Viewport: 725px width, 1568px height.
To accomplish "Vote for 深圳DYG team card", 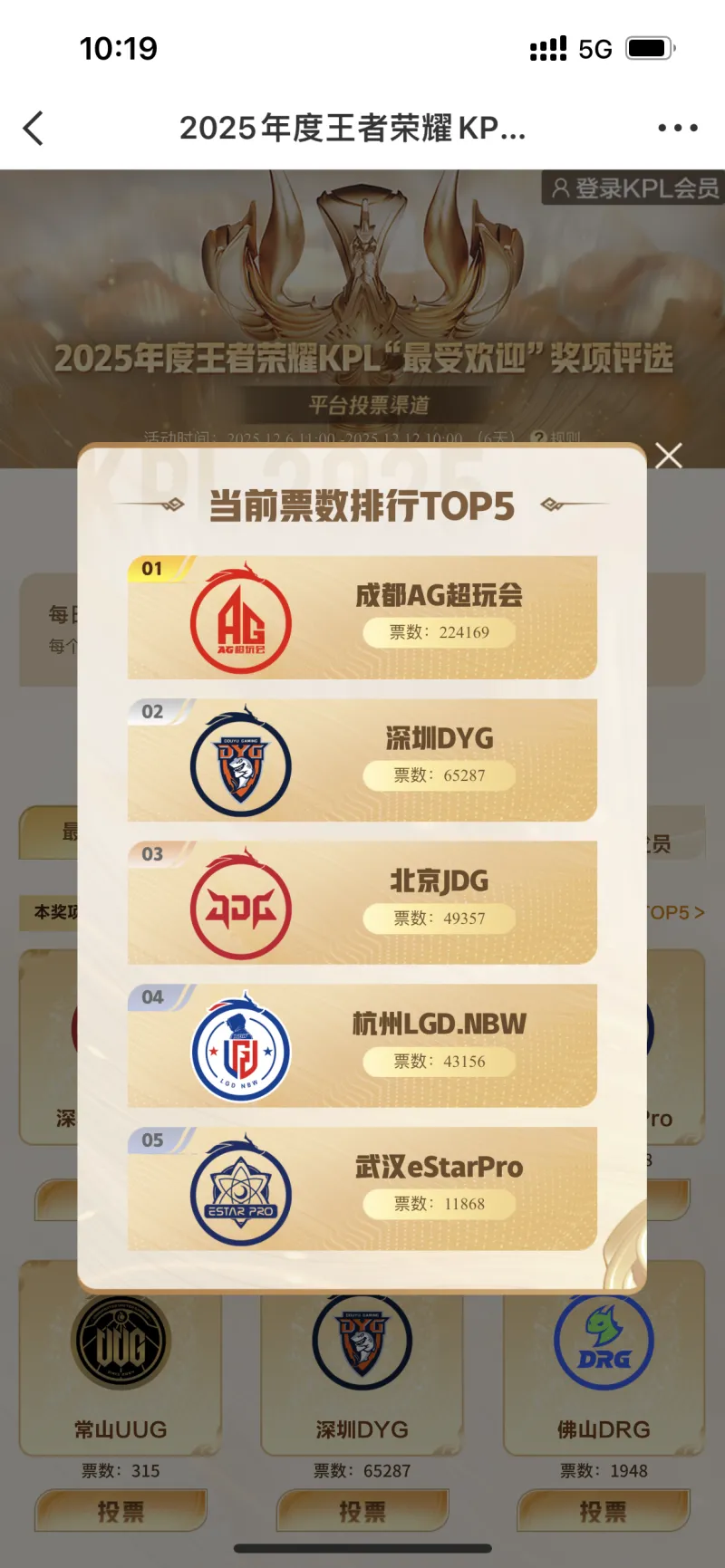I will [362, 1511].
